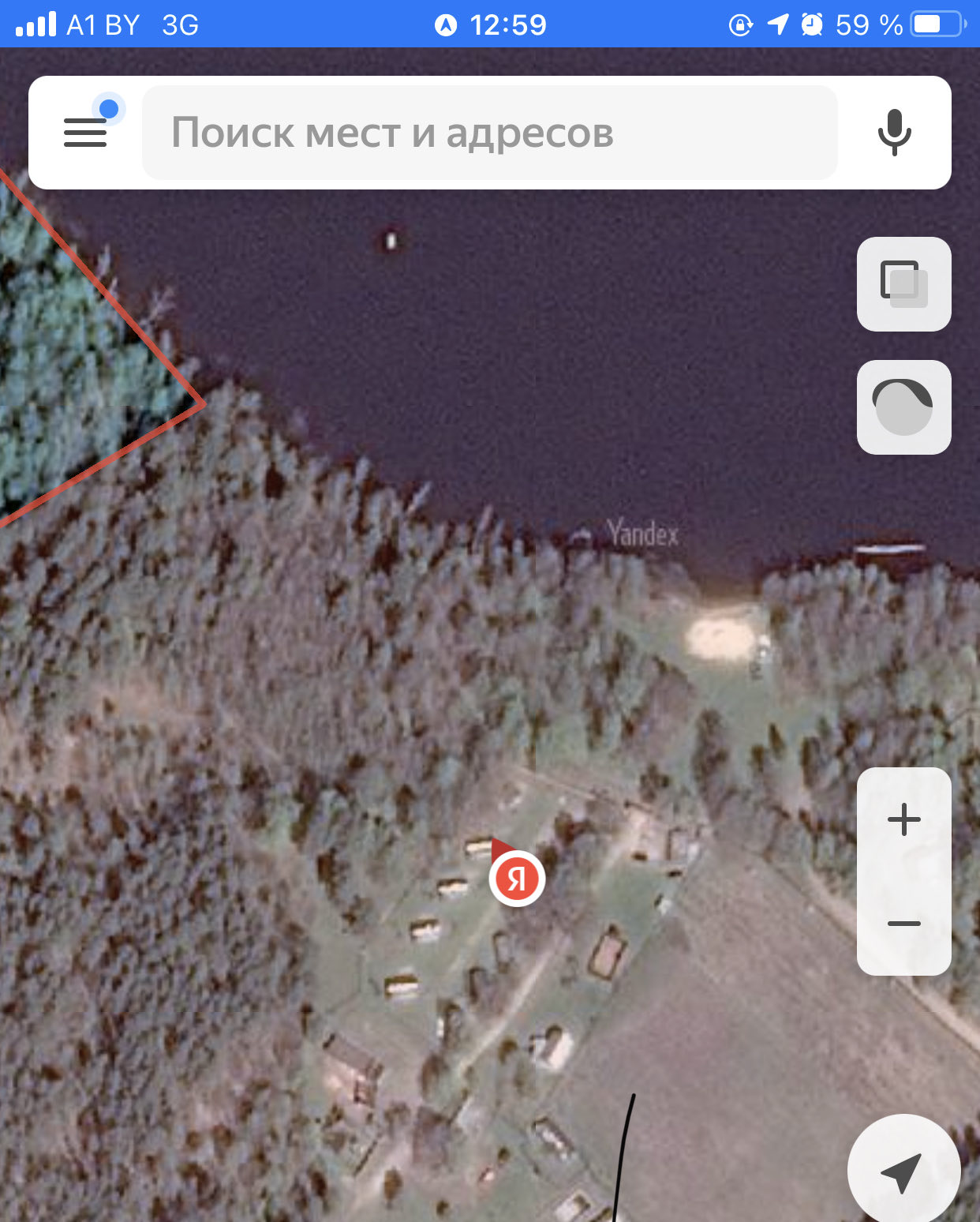Center map on my current location

coord(902,1171)
